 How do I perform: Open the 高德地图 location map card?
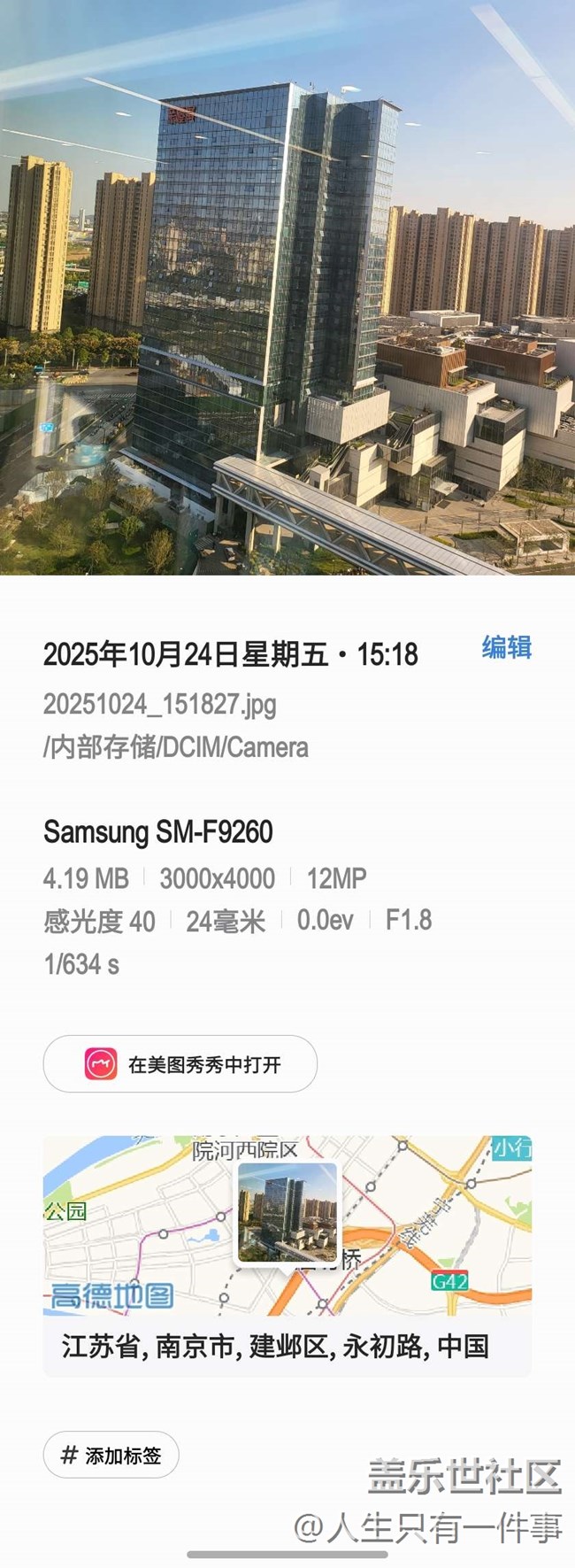point(287,1226)
